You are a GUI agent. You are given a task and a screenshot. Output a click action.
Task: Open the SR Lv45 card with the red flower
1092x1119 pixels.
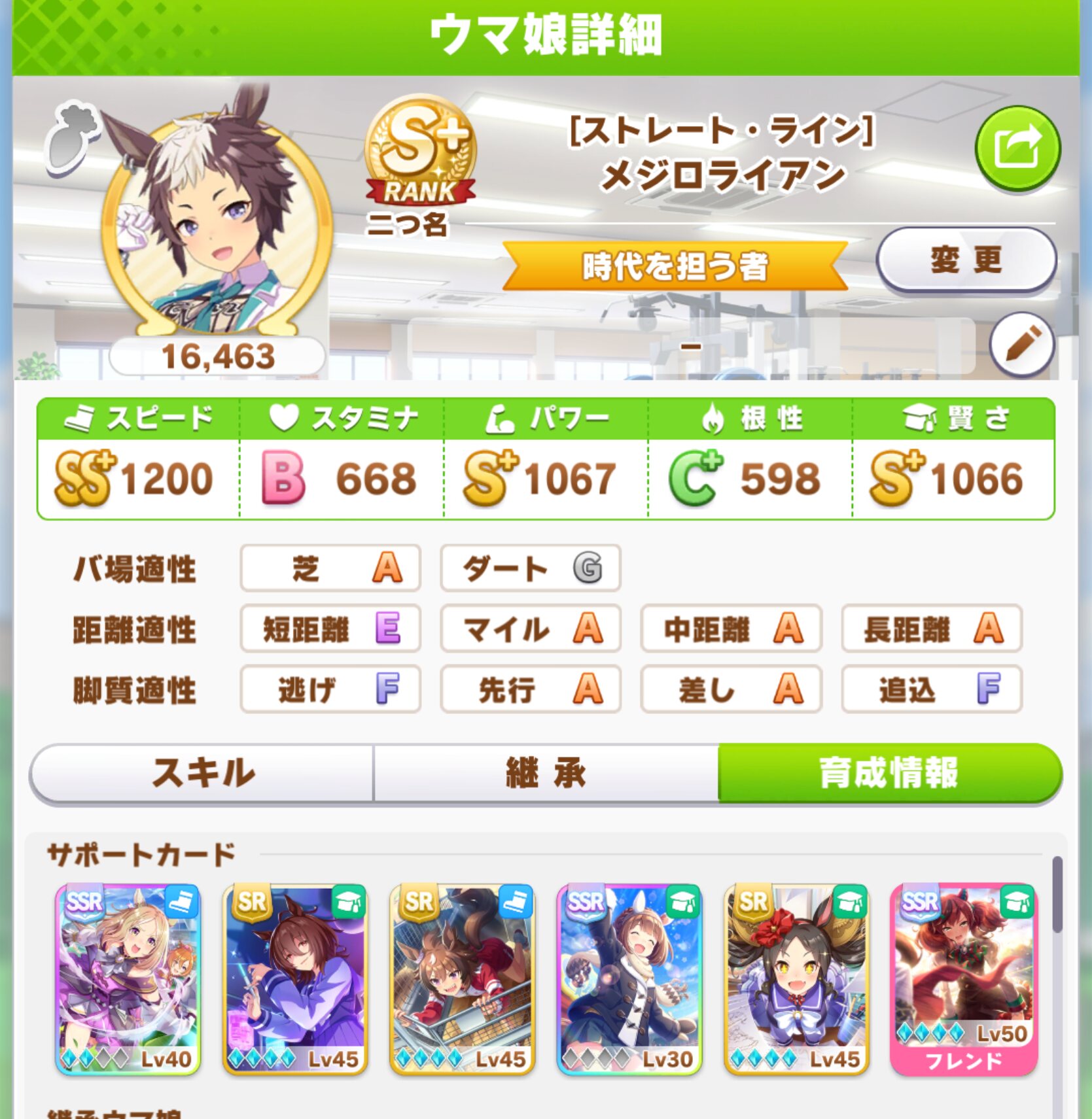(796, 978)
